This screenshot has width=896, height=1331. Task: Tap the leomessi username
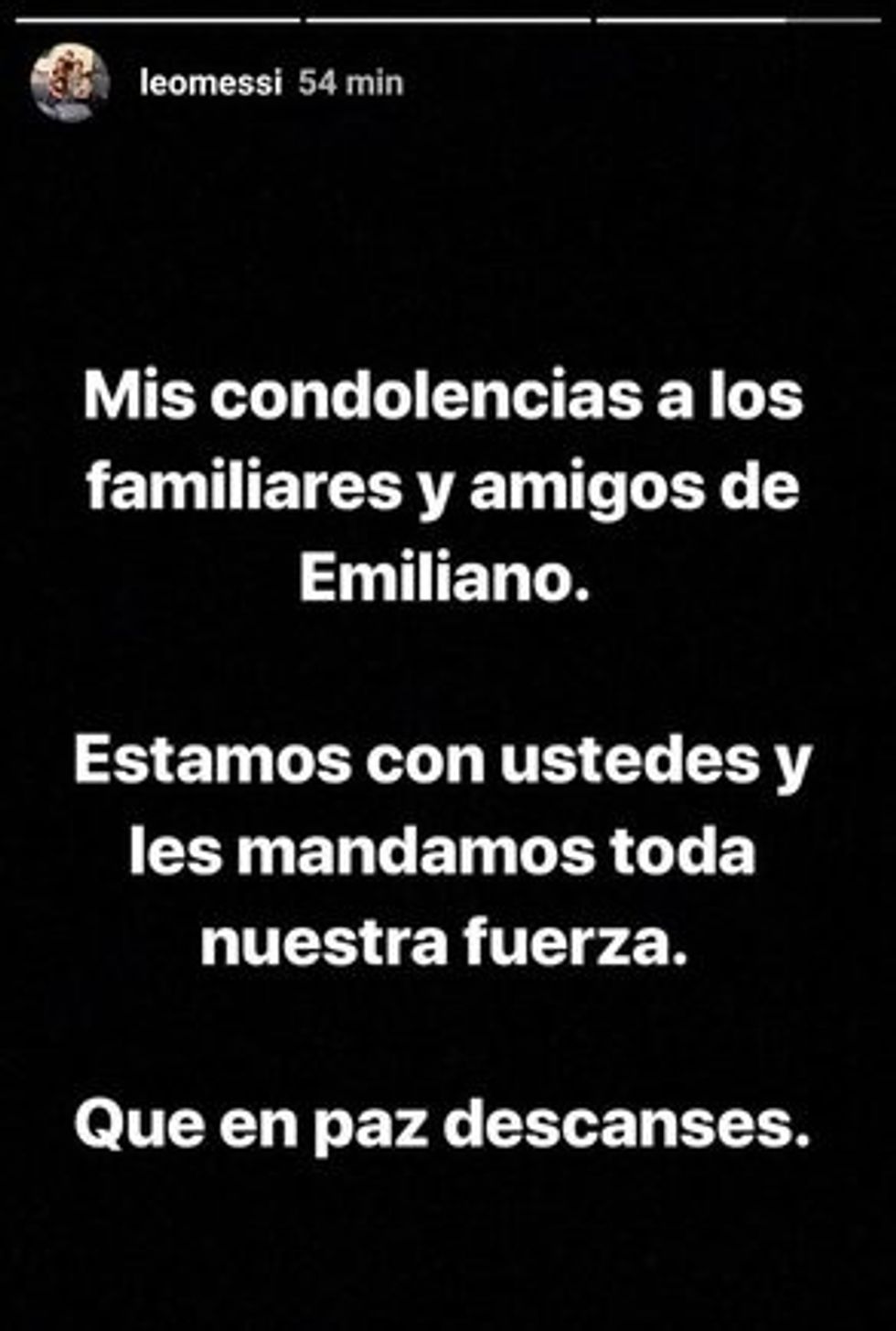(210, 84)
